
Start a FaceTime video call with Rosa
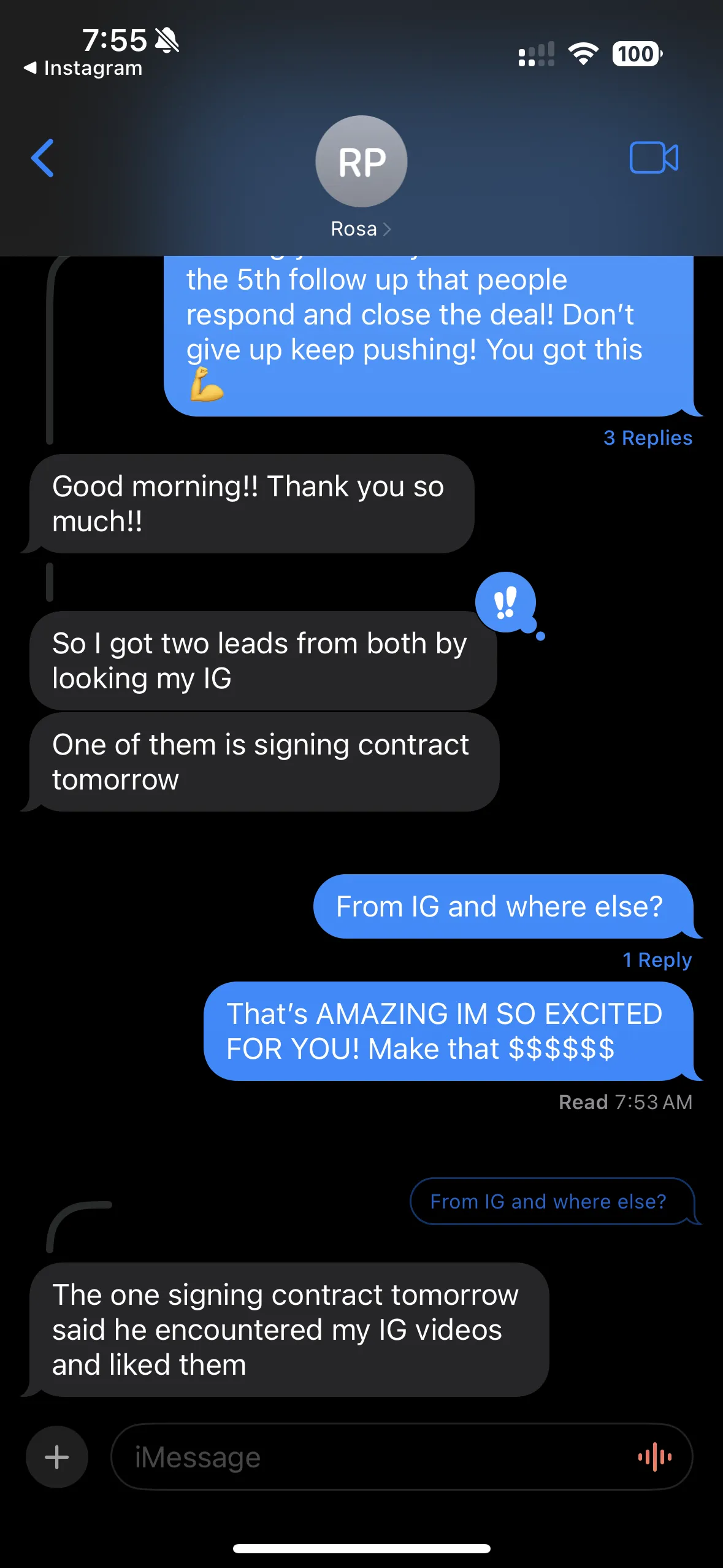[654, 158]
